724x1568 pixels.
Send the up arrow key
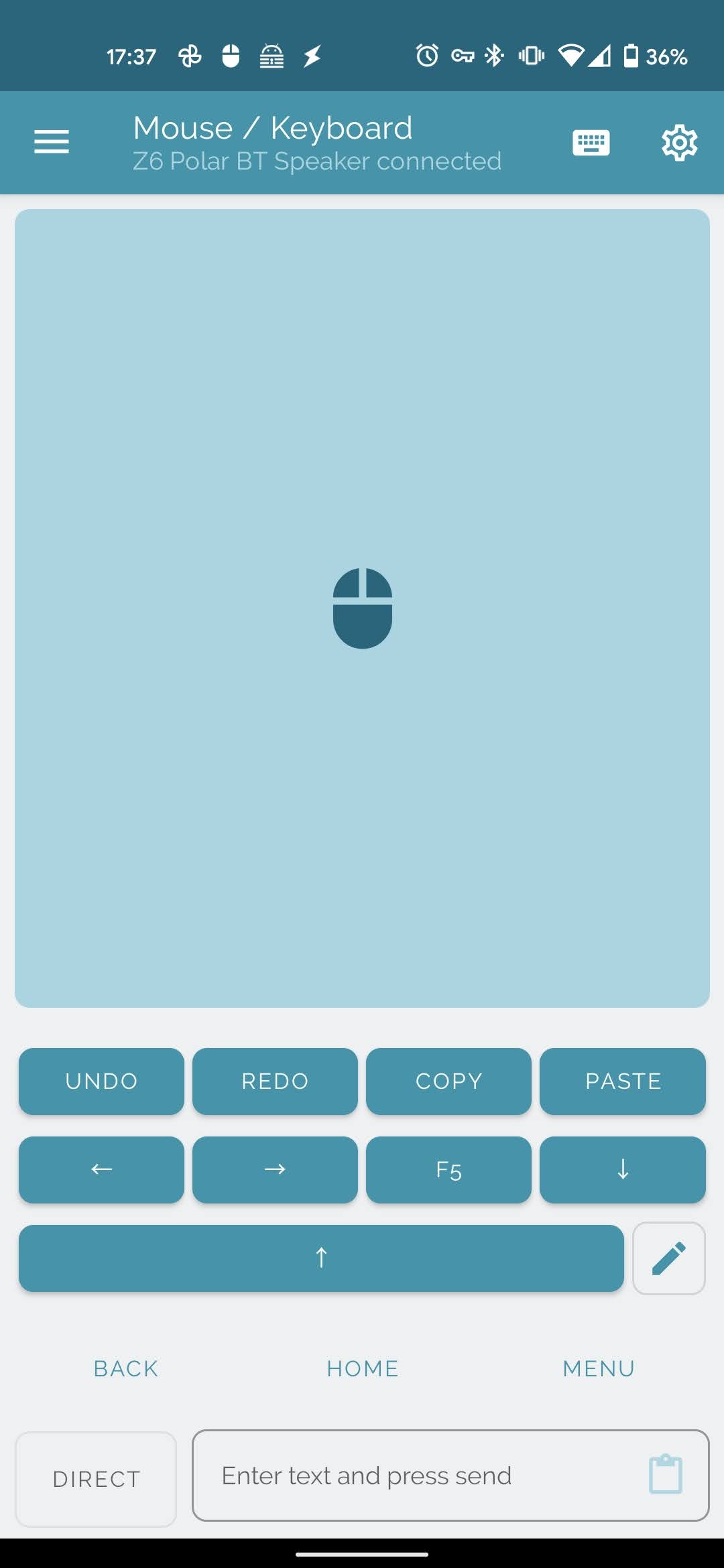click(321, 1258)
